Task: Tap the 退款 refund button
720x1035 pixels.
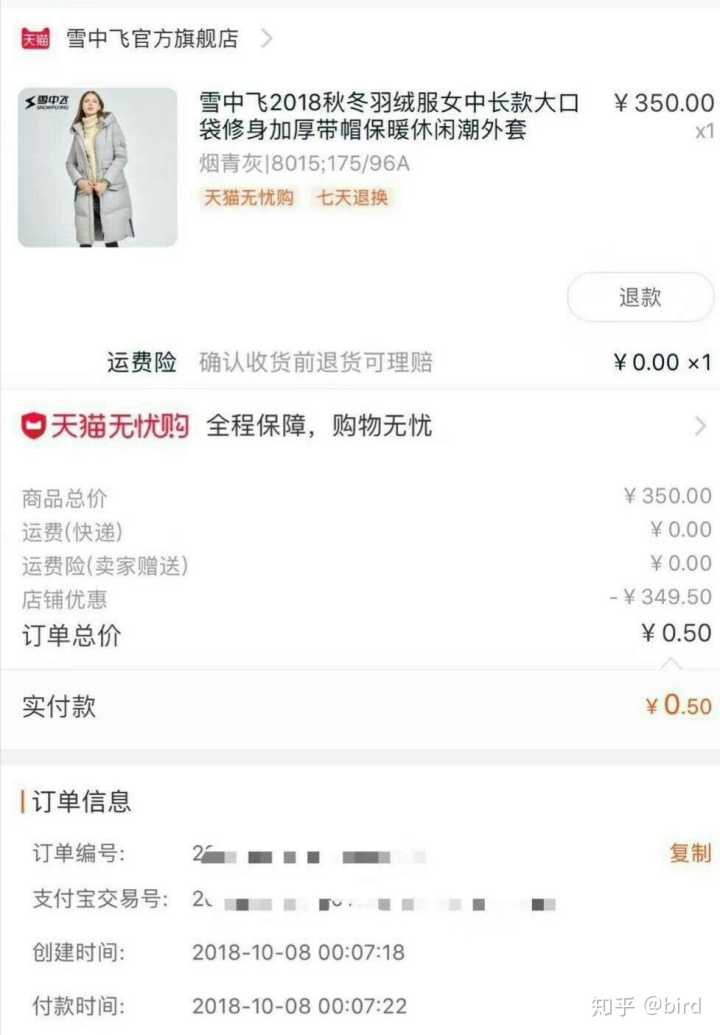Action: 640,297
